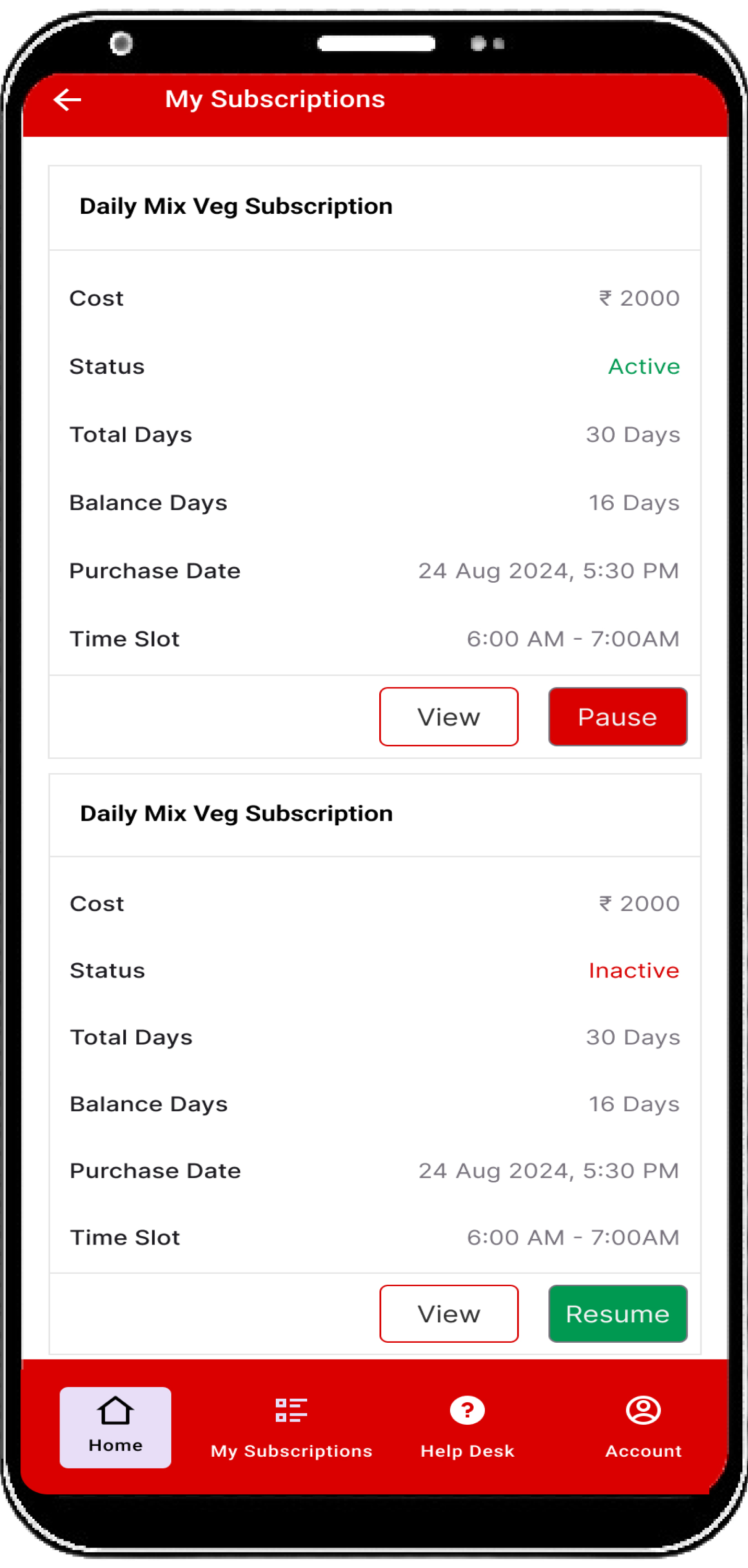Open the Help Desk tab
This screenshot has width=748, height=1568.
click(467, 1426)
